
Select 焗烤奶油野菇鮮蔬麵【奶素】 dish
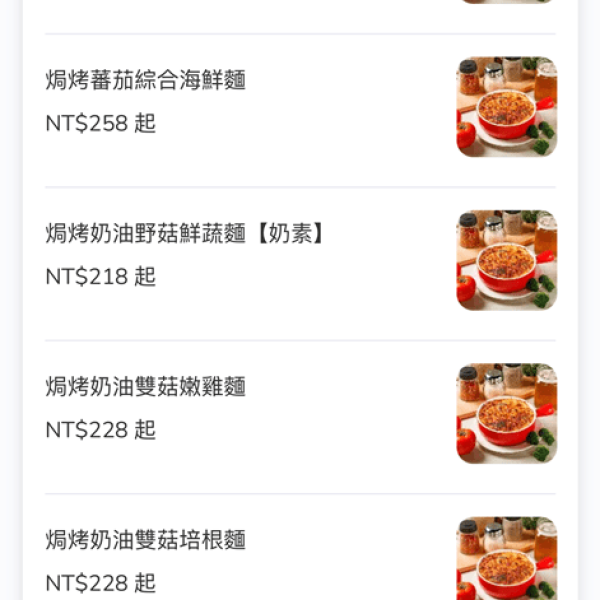[186, 234]
